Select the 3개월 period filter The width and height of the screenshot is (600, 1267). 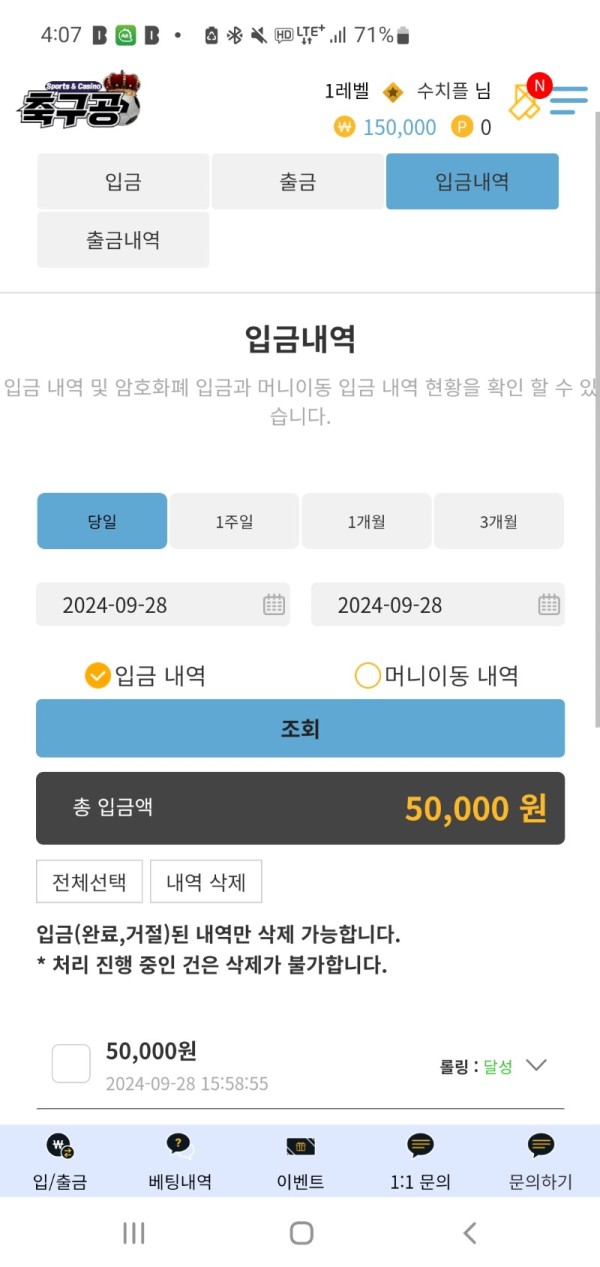tap(498, 521)
